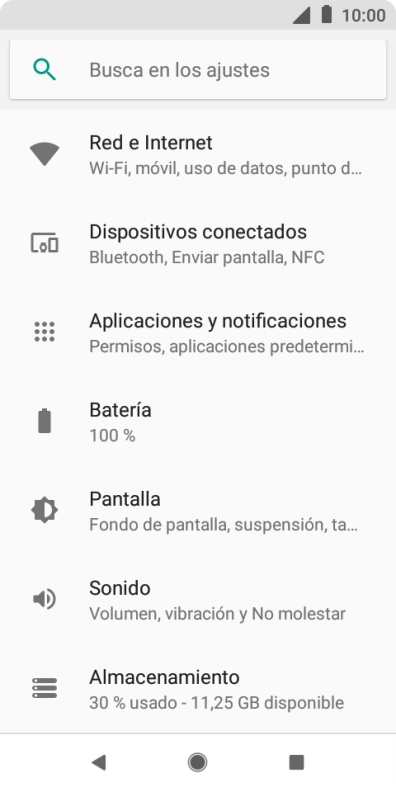Viewport: 396px width, 792px height.
Task: Tap the system back button
Action: click(x=99, y=762)
